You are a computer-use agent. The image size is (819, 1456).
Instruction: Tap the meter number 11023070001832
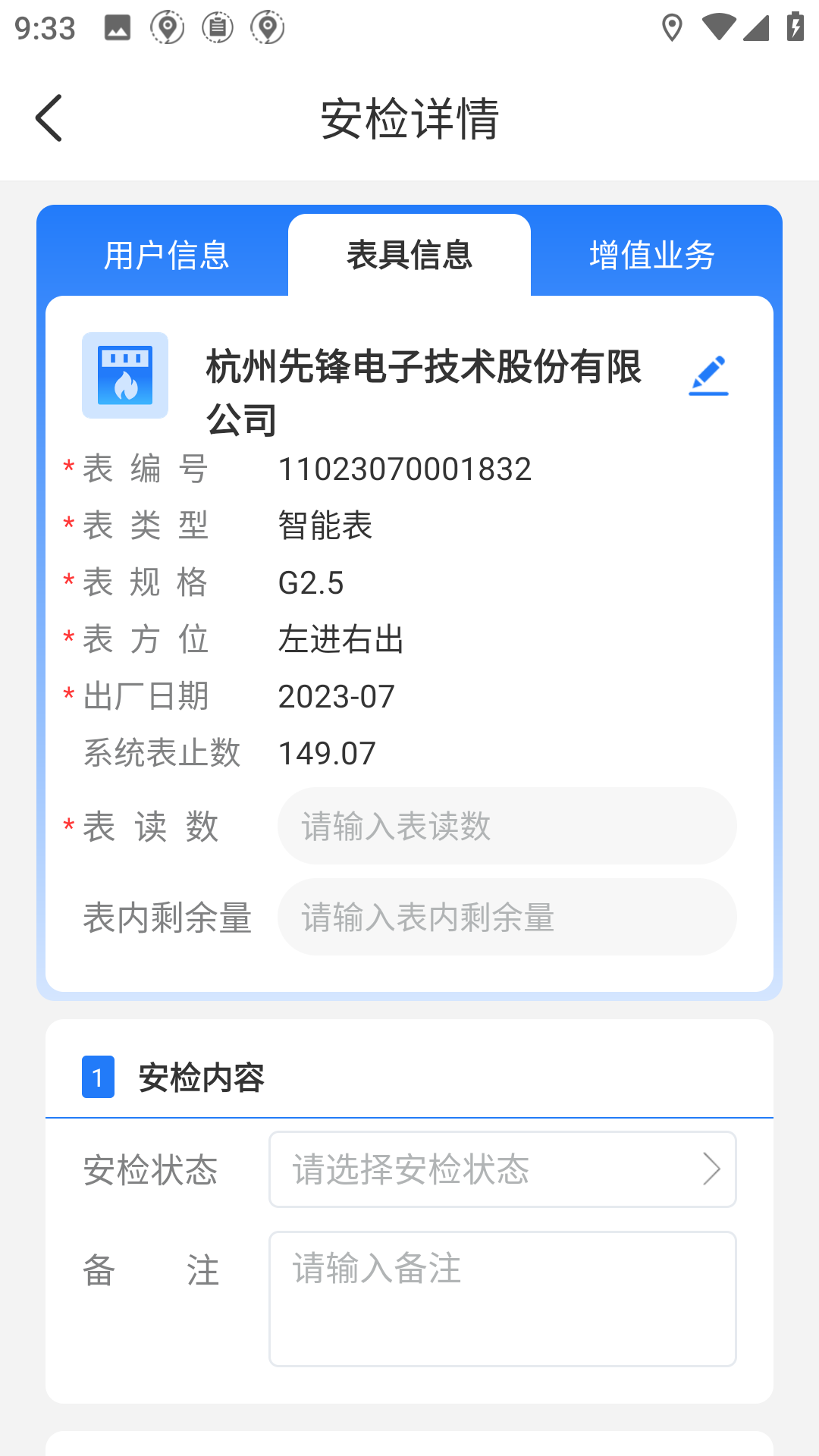[406, 469]
